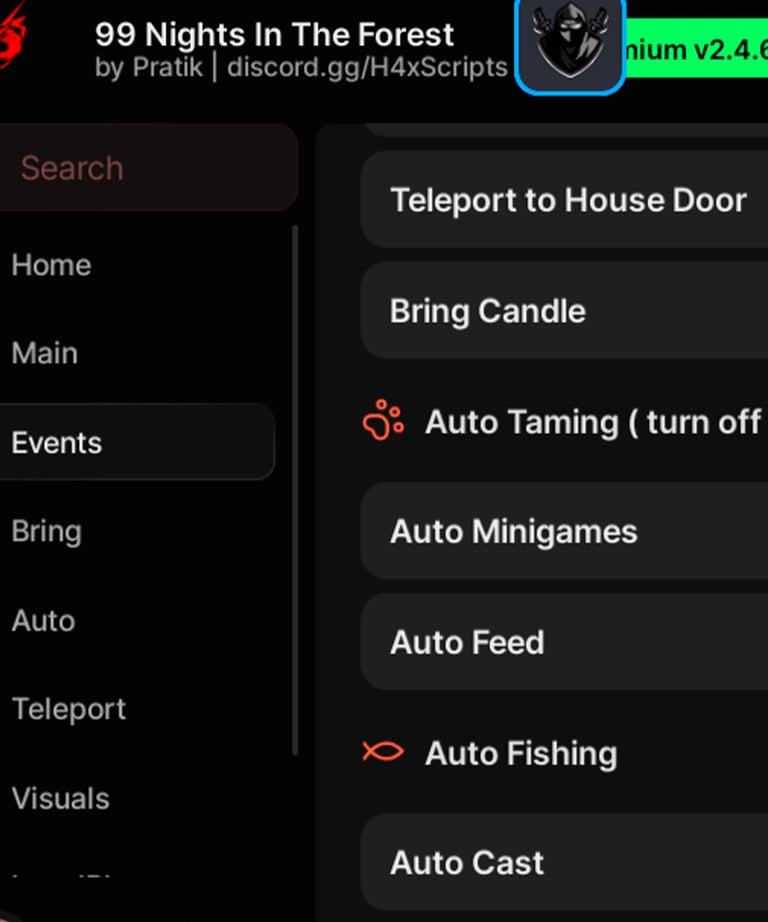Enable Auto Minigames
Viewport: 768px width, 922px height.
(x=565, y=531)
